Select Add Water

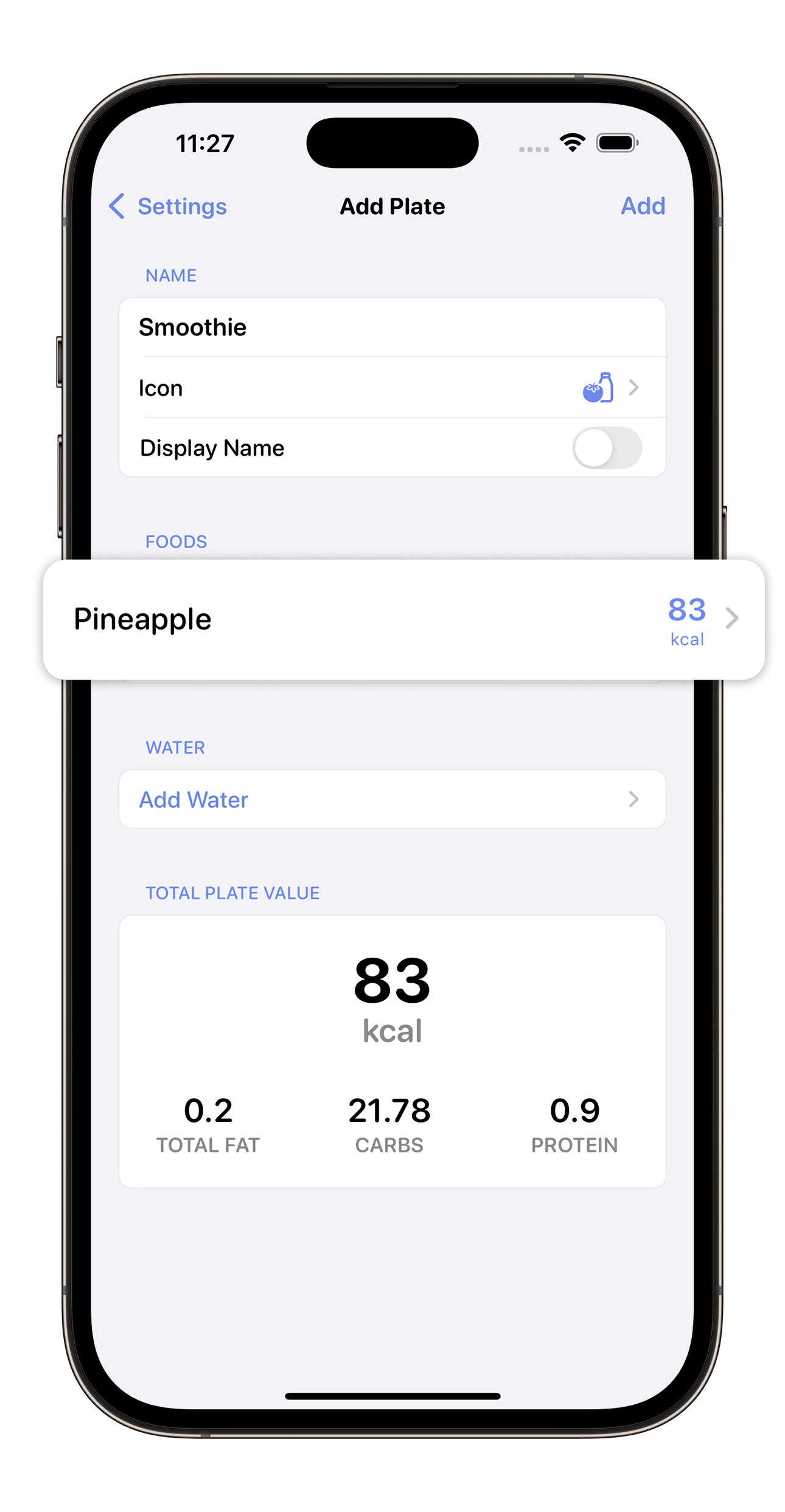coord(392,800)
